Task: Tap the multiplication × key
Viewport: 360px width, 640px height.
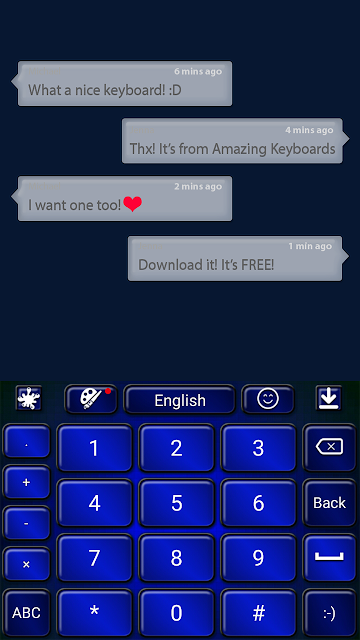Action: coord(27,564)
